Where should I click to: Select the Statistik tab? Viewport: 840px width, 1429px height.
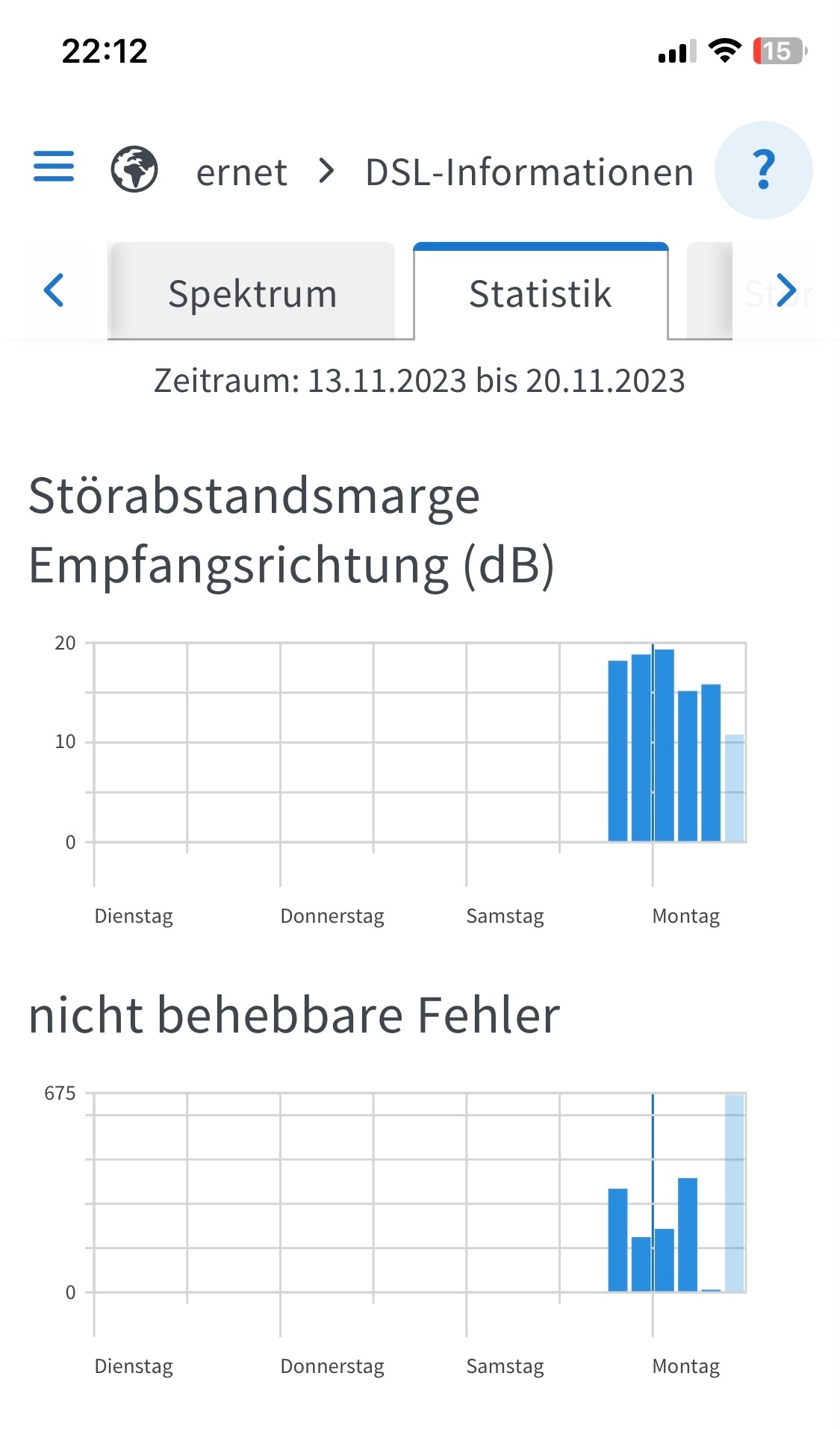(541, 292)
